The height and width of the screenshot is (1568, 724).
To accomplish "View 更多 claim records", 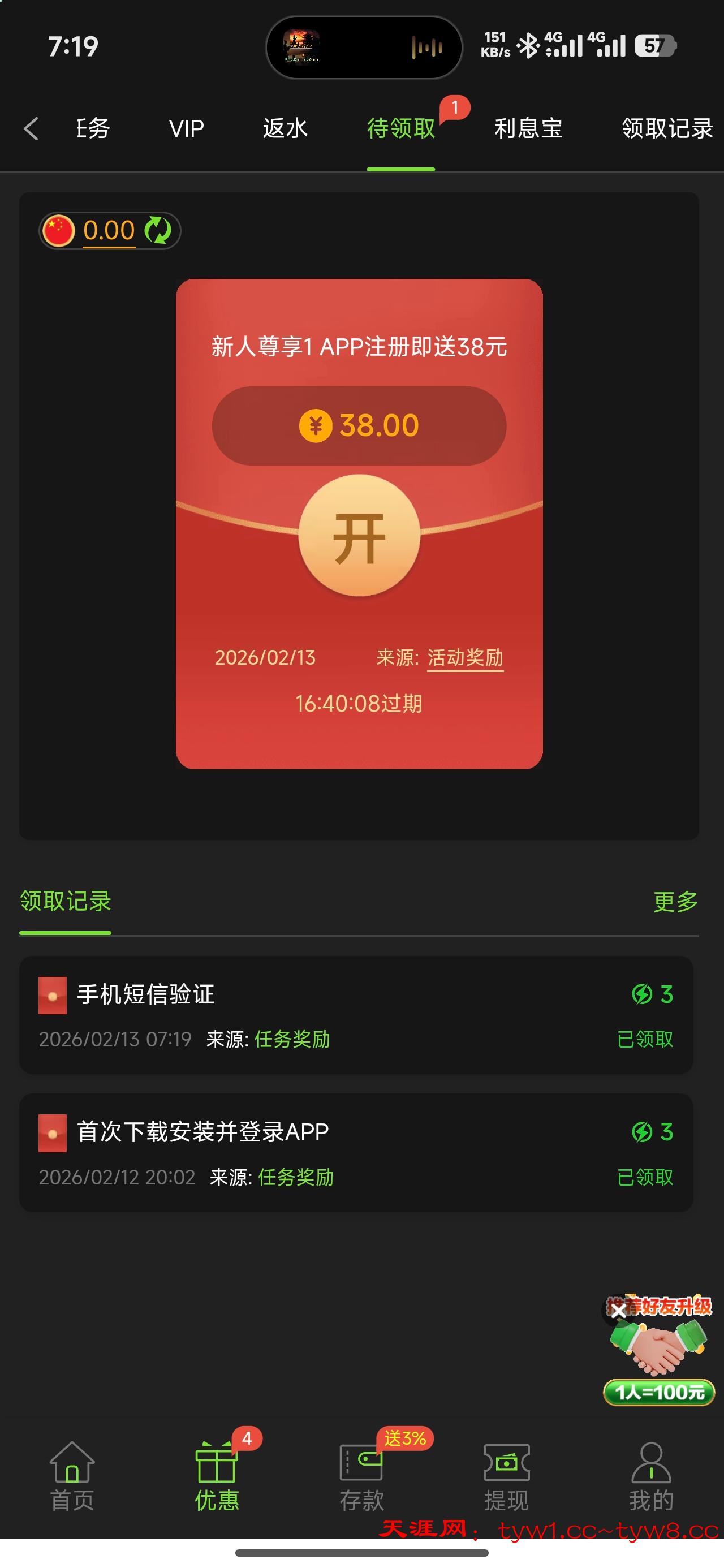I will pyautogui.click(x=675, y=902).
